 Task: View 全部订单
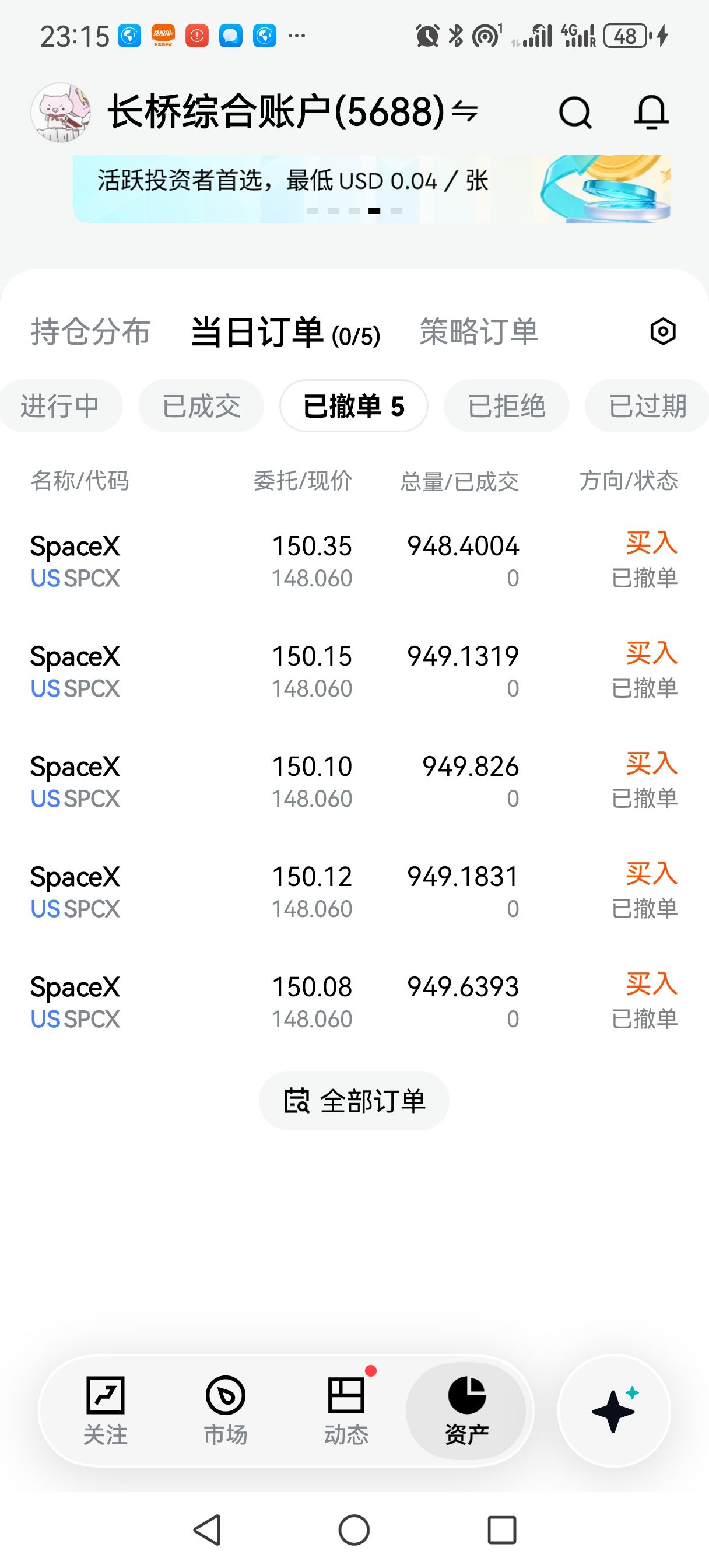(354, 1101)
